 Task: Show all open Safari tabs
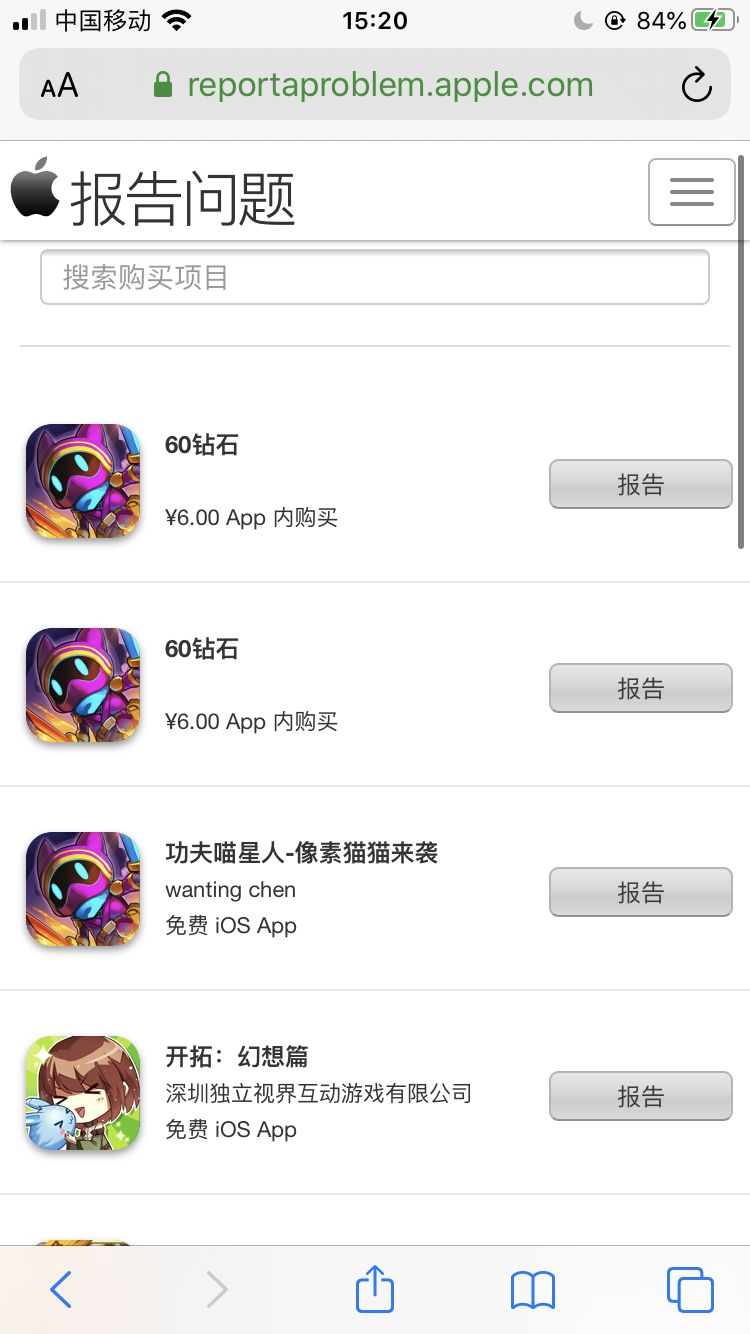tap(689, 1290)
